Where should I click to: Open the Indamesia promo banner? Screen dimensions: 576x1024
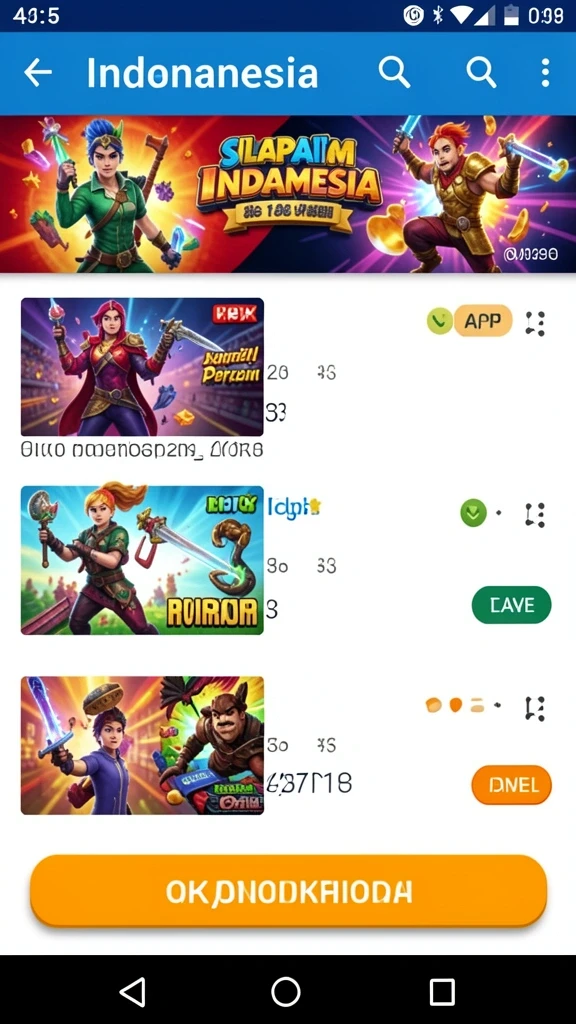pos(288,194)
